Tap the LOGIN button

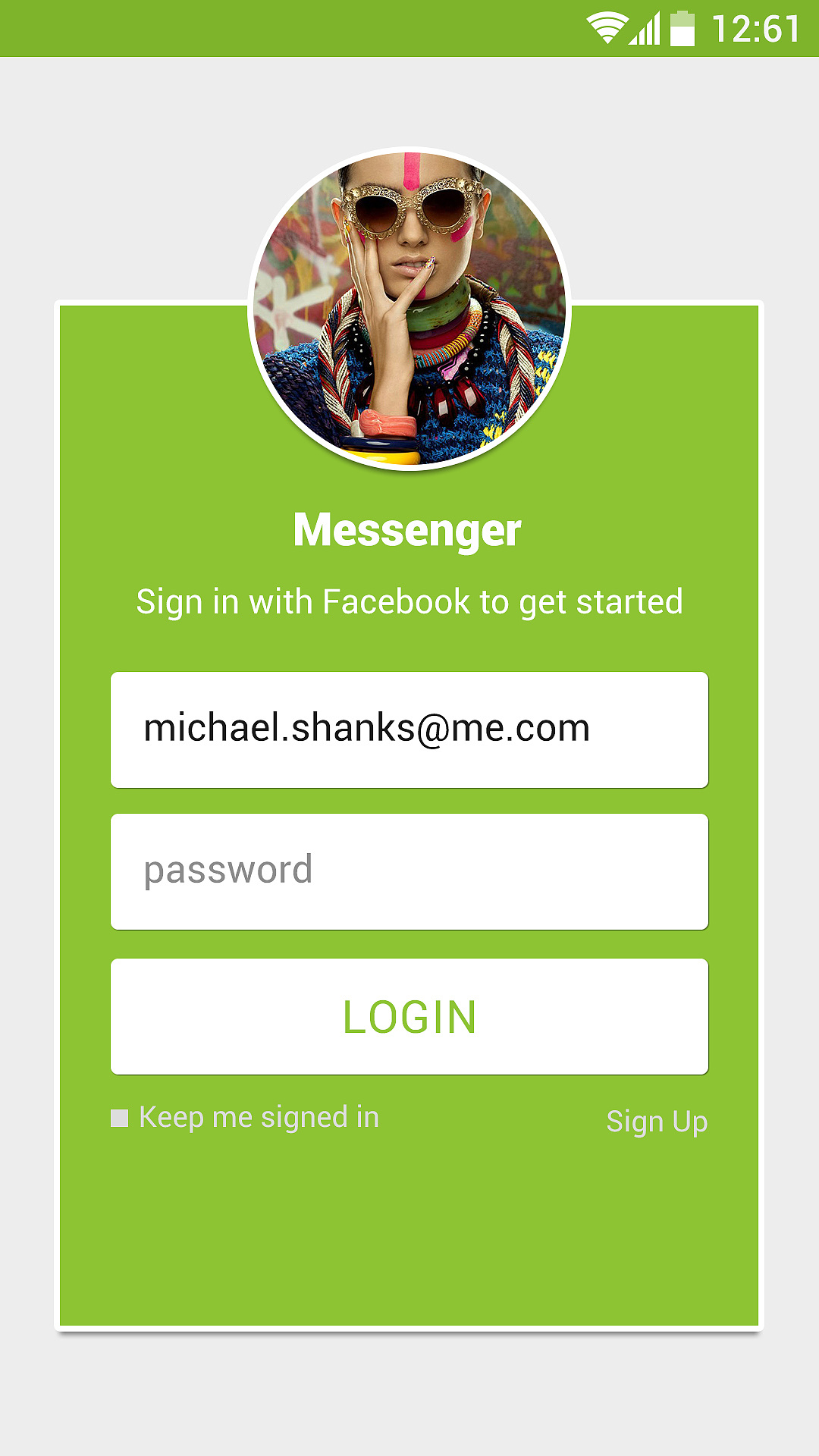[409, 1016]
